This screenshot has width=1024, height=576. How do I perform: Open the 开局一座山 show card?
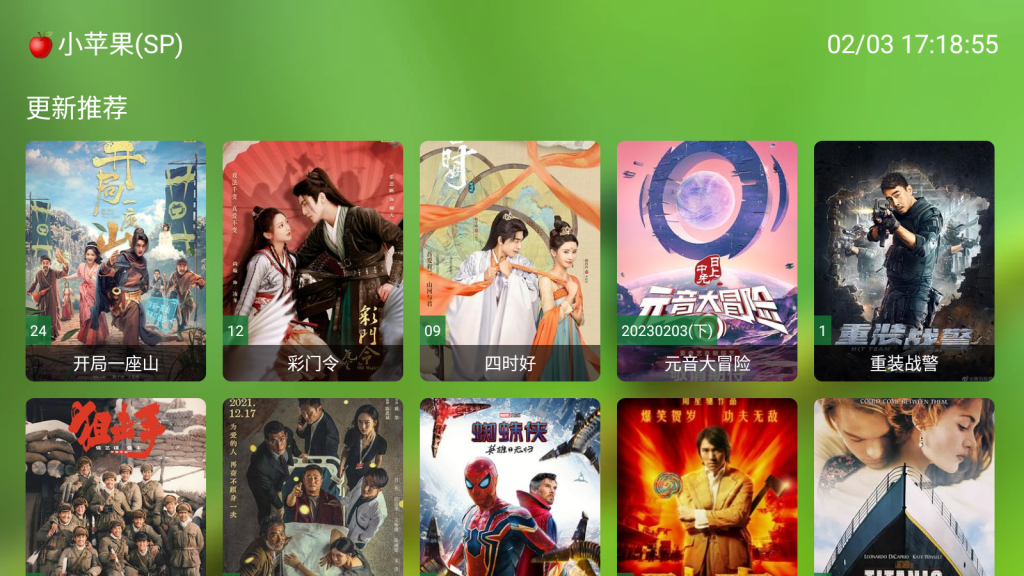pos(116,260)
